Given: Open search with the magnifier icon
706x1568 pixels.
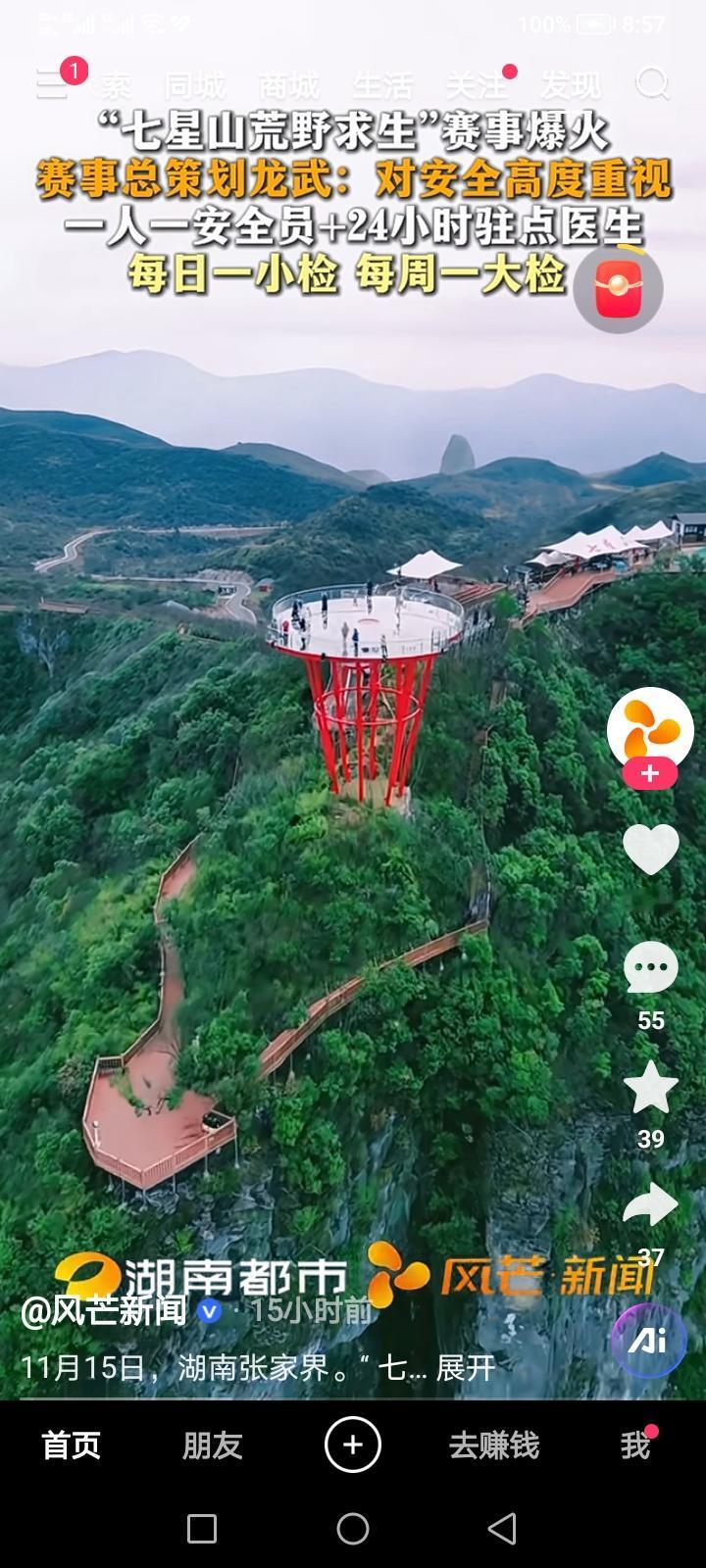Looking at the screenshot, I should click(652, 84).
